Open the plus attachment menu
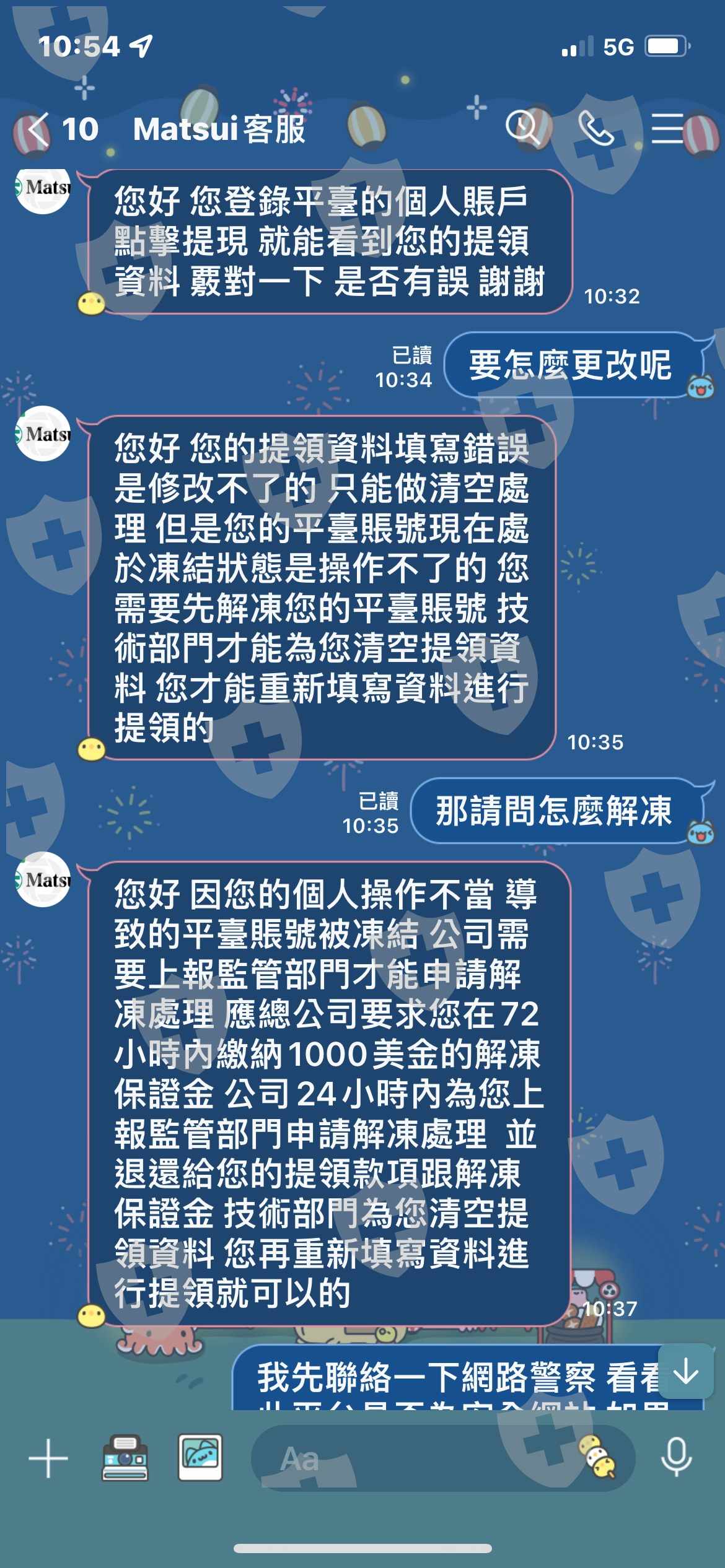 click(48, 1459)
